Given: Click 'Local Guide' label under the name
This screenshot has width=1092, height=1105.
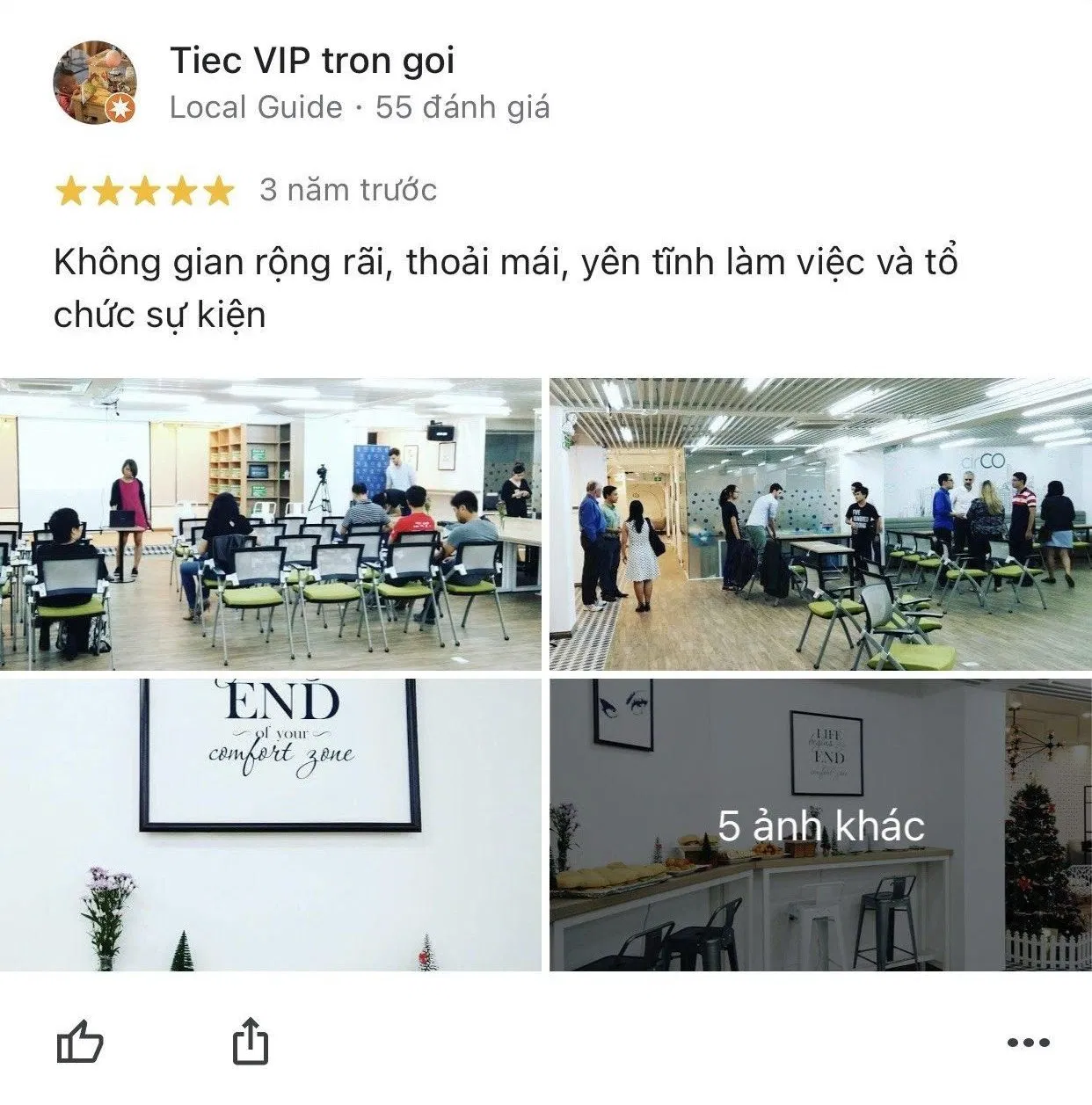Looking at the screenshot, I should (252, 107).
